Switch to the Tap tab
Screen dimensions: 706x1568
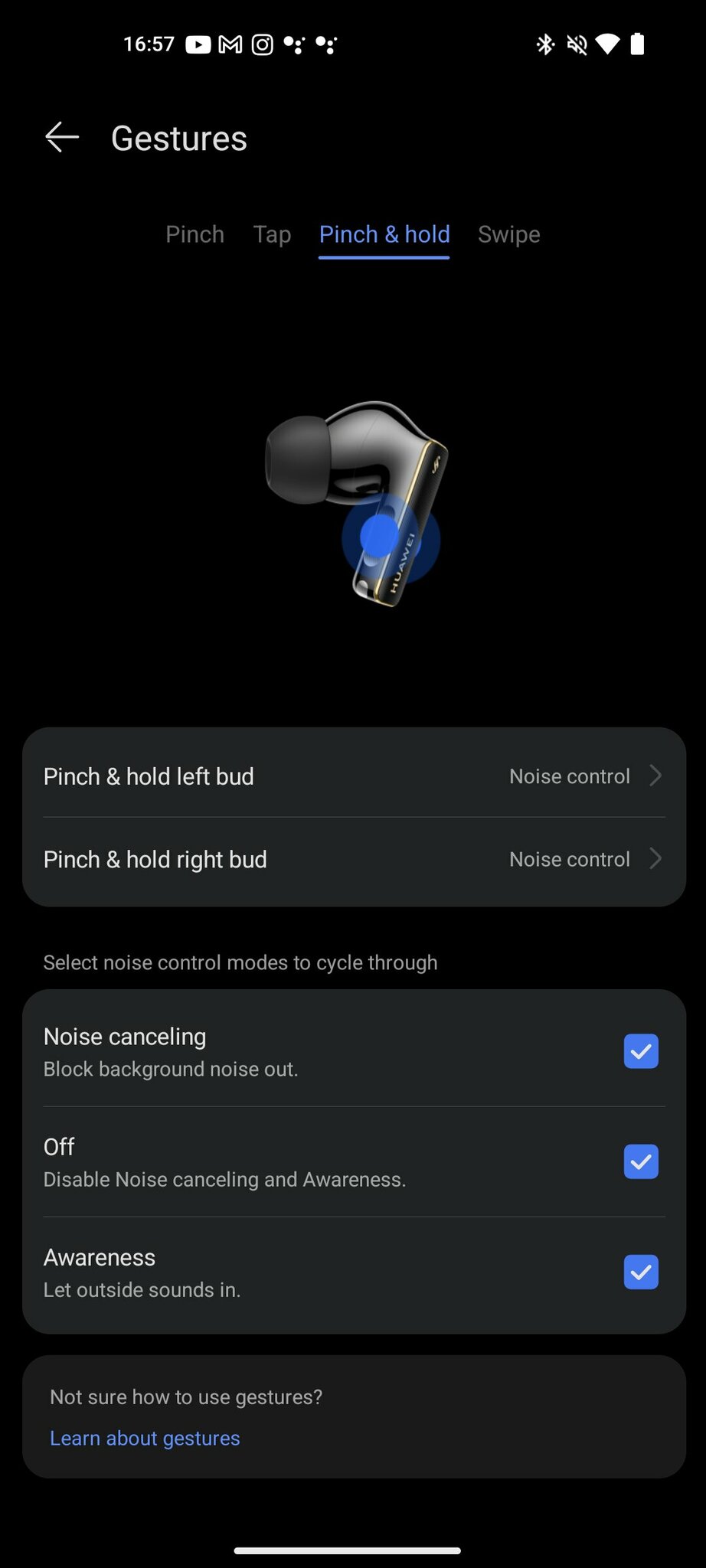click(272, 234)
